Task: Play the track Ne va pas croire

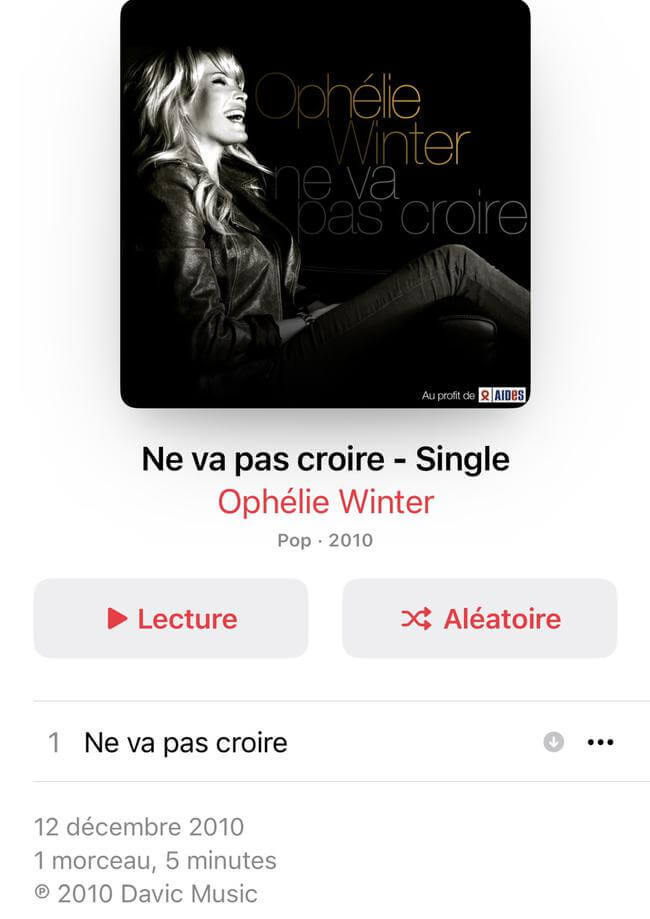Action: click(x=186, y=742)
